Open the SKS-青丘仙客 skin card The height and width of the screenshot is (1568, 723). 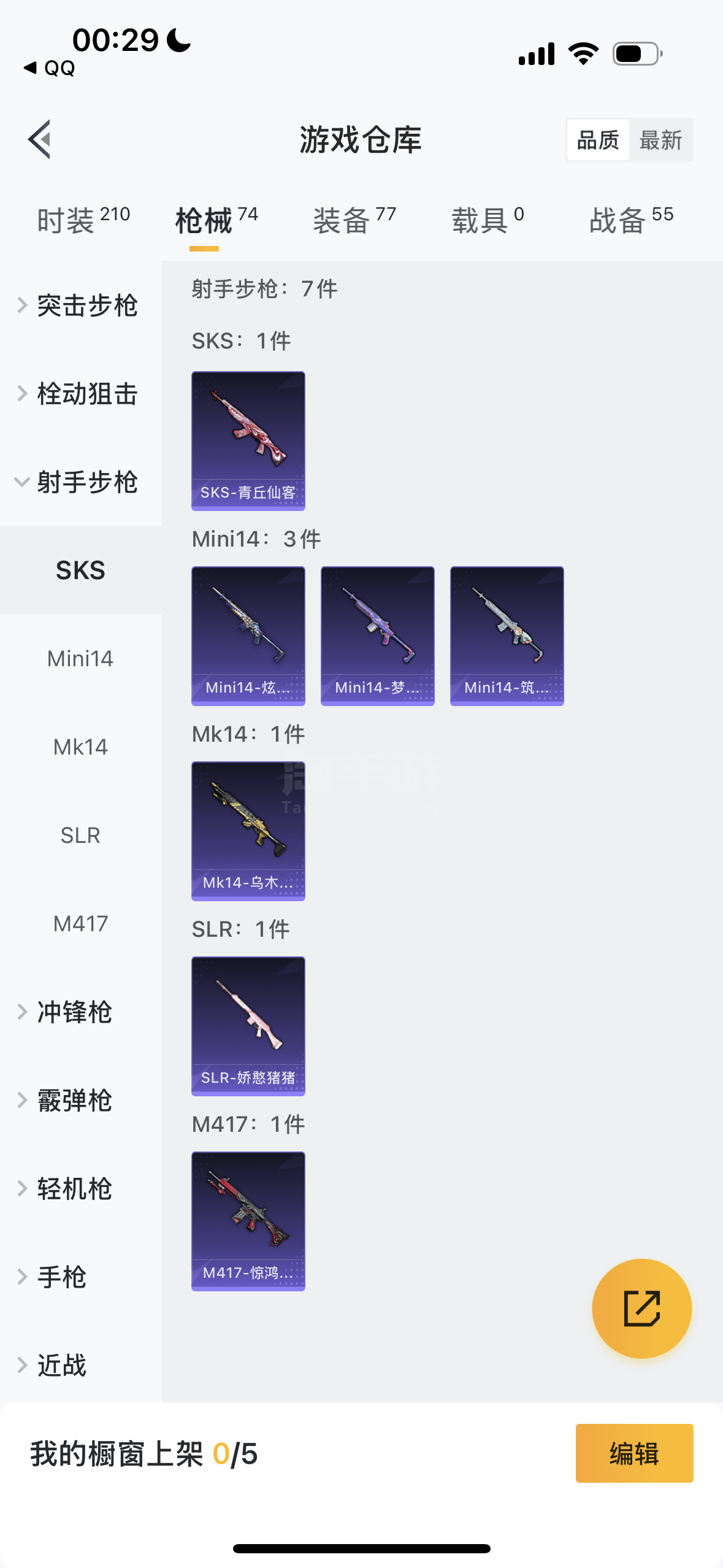(x=248, y=441)
